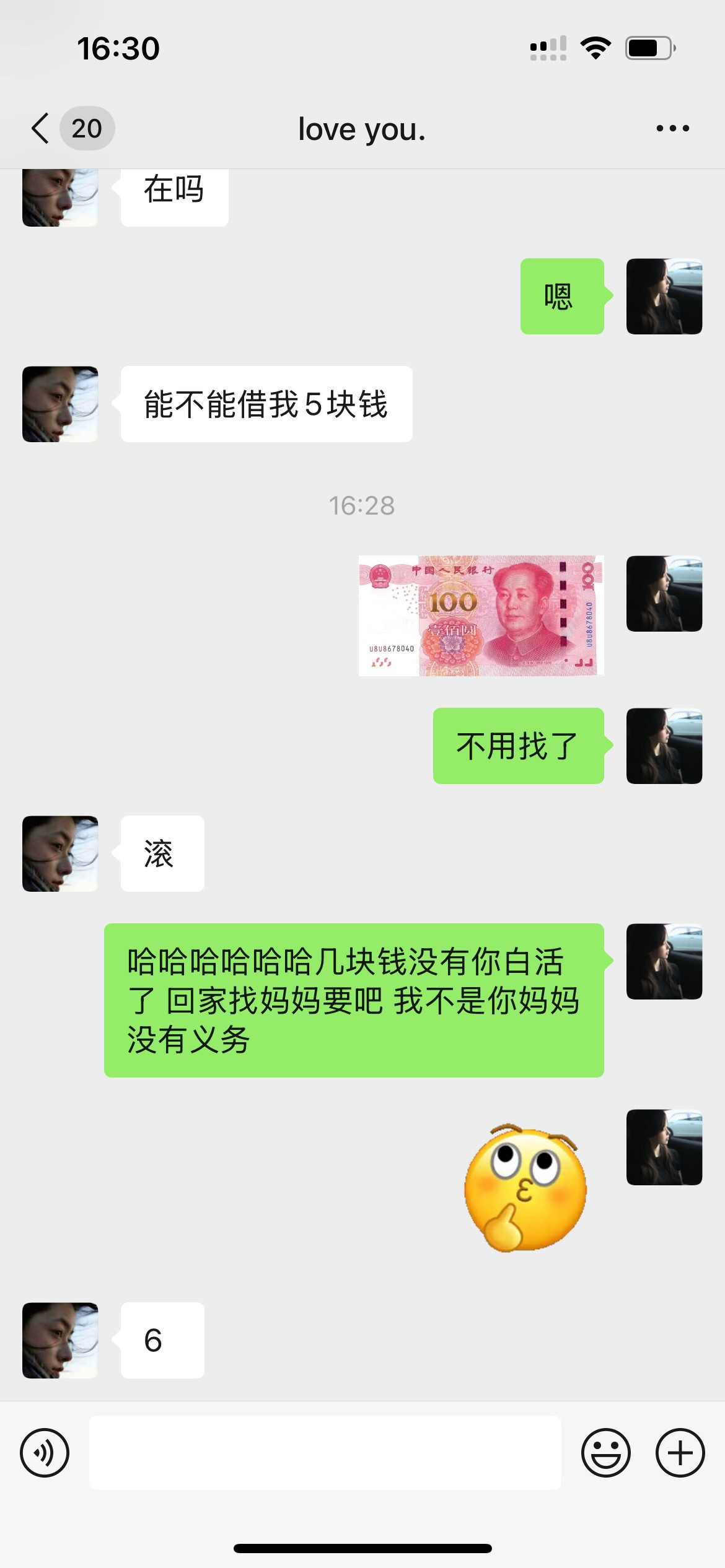Tap the unread count badge showing 20
The width and height of the screenshot is (725, 1568).
pos(86,129)
